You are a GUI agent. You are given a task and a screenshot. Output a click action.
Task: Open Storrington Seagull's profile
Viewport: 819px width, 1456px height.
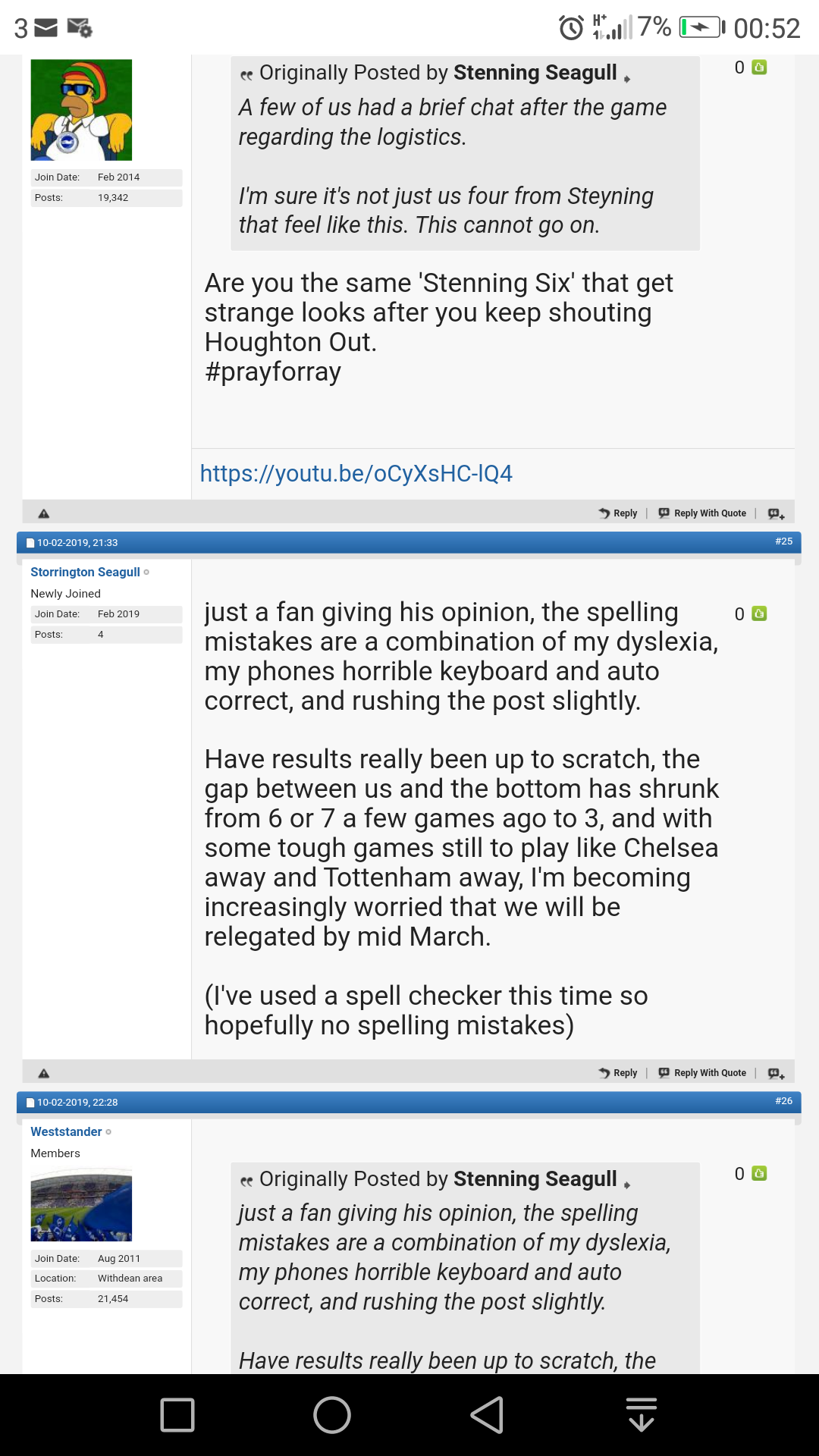point(85,572)
